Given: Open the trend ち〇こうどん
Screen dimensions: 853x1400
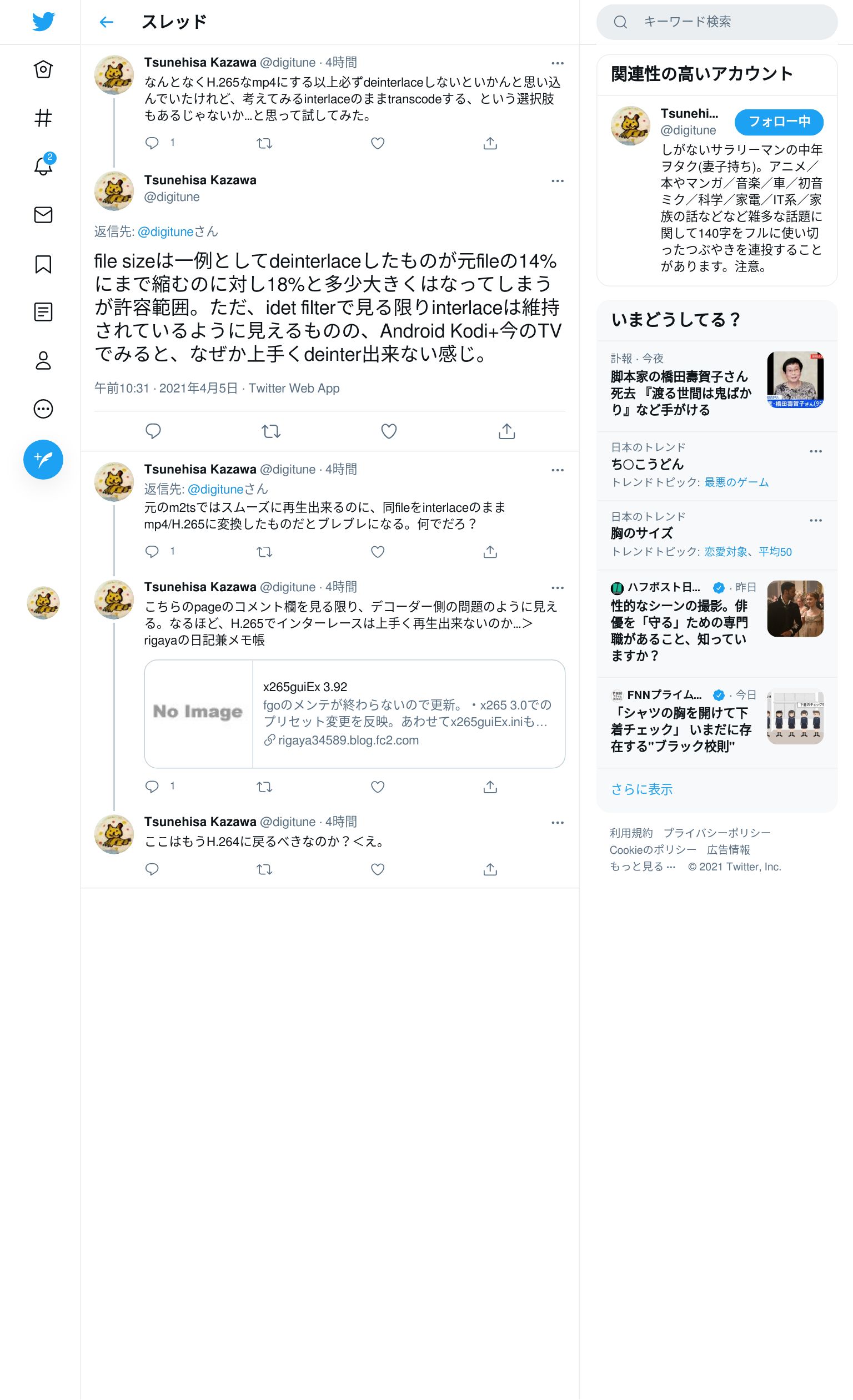Looking at the screenshot, I should click(x=648, y=464).
